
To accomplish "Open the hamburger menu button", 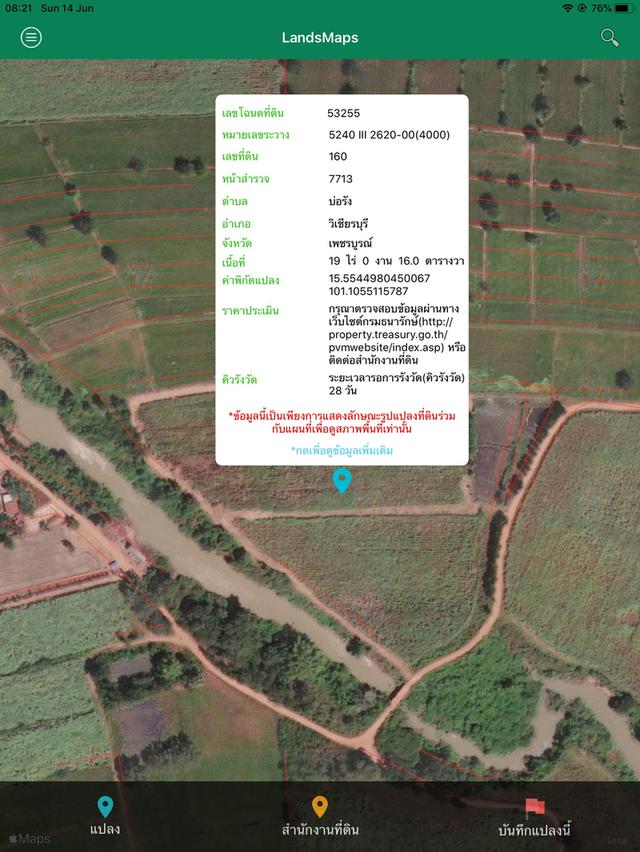I will [x=31, y=38].
